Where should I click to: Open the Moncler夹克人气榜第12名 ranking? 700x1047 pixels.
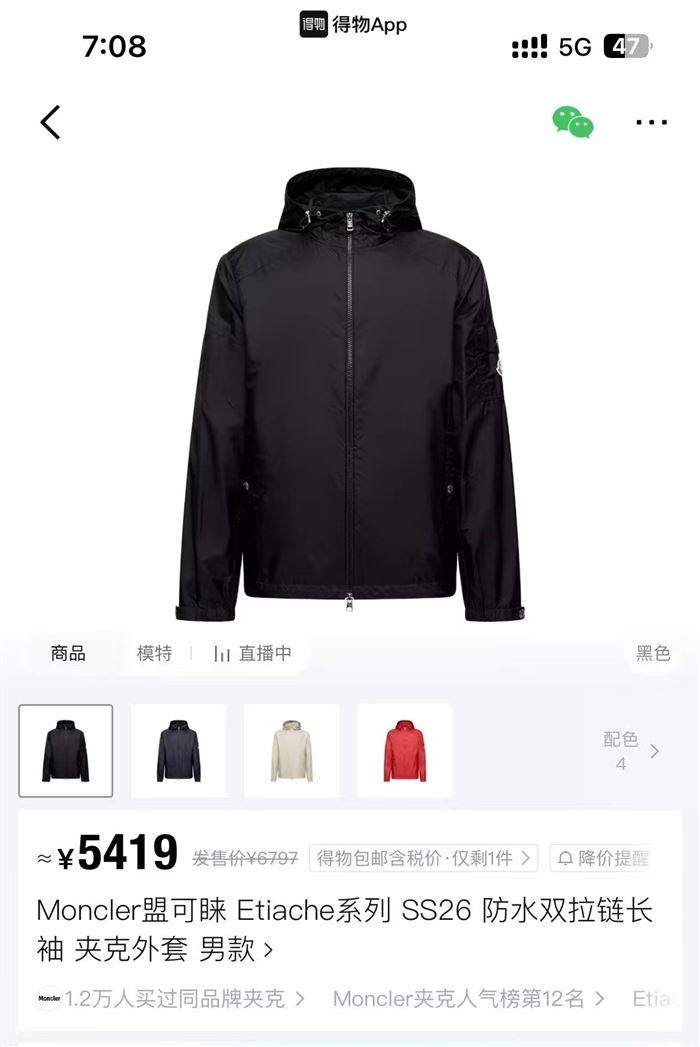pos(469,999)
